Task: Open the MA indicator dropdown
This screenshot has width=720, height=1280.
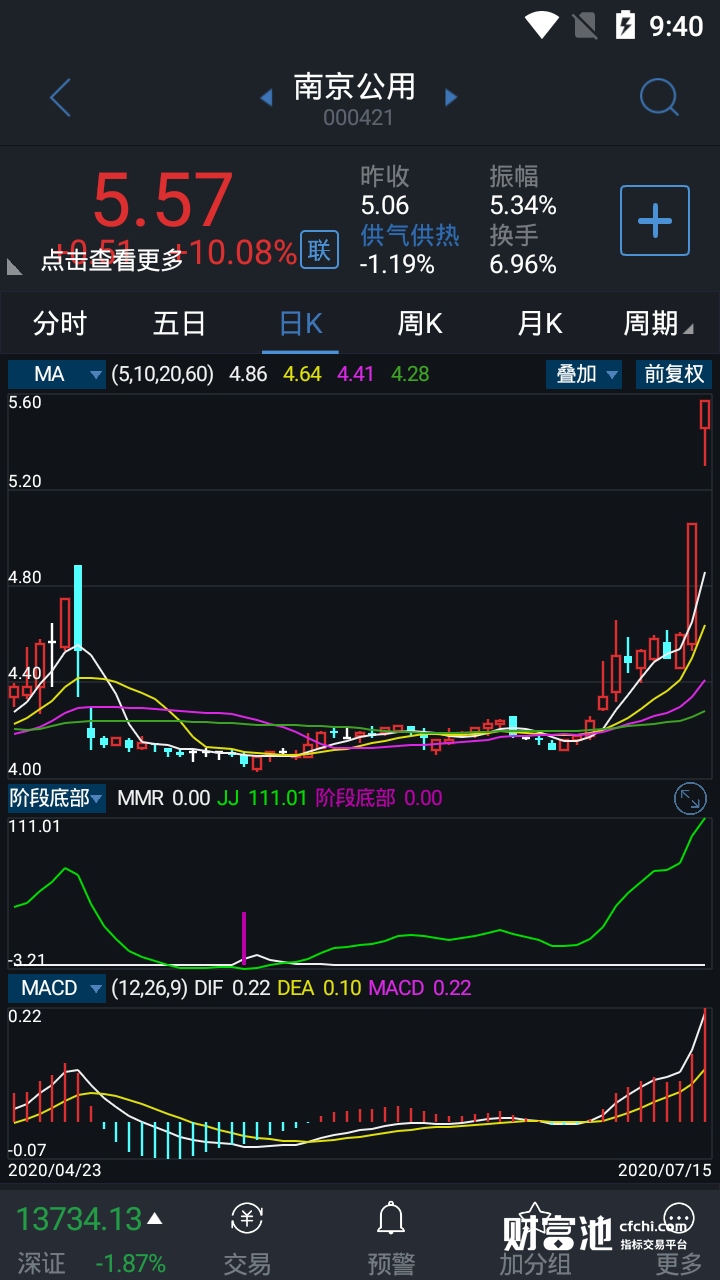Action: tap(57, 374)
